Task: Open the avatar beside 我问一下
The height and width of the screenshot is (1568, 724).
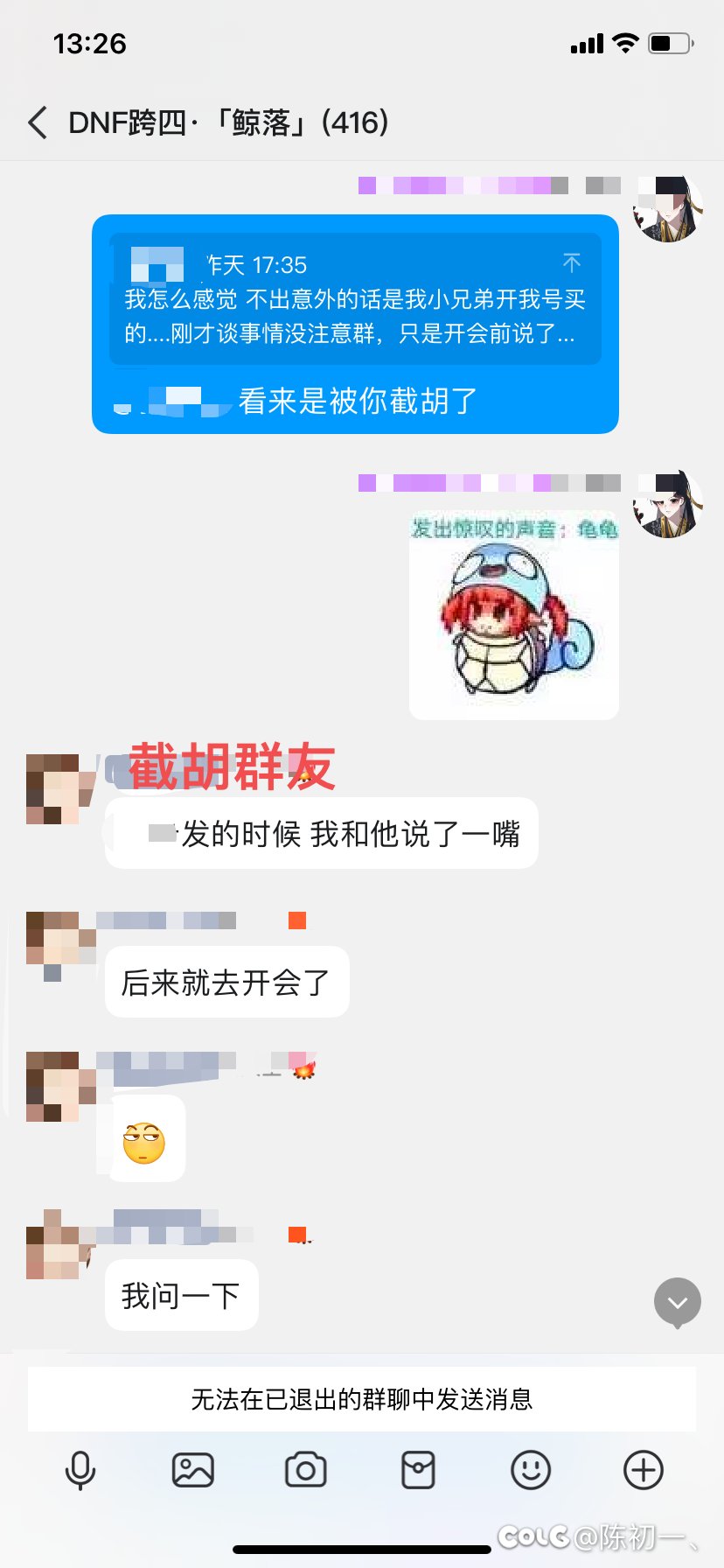Action: coord(60,1243)
